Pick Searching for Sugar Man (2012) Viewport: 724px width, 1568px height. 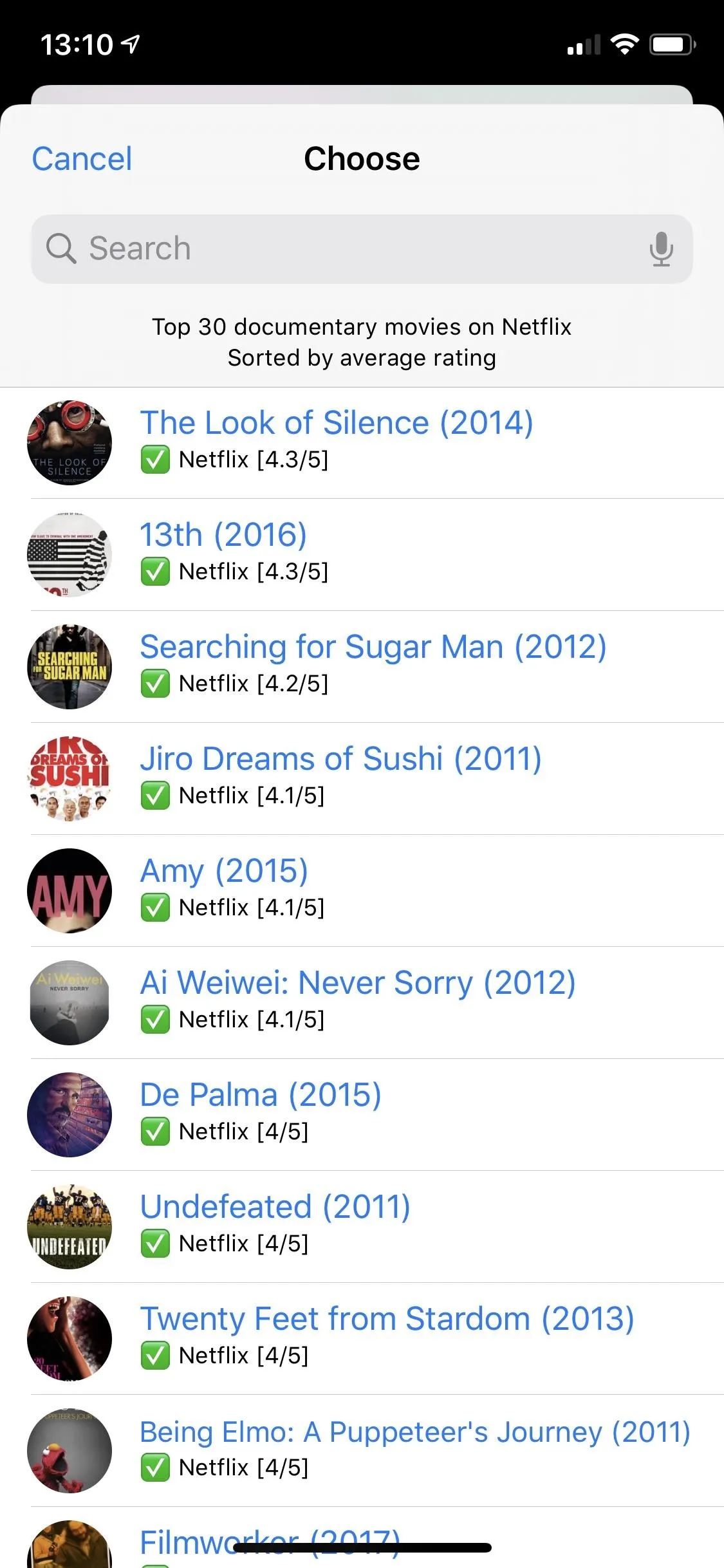(362, 667)
